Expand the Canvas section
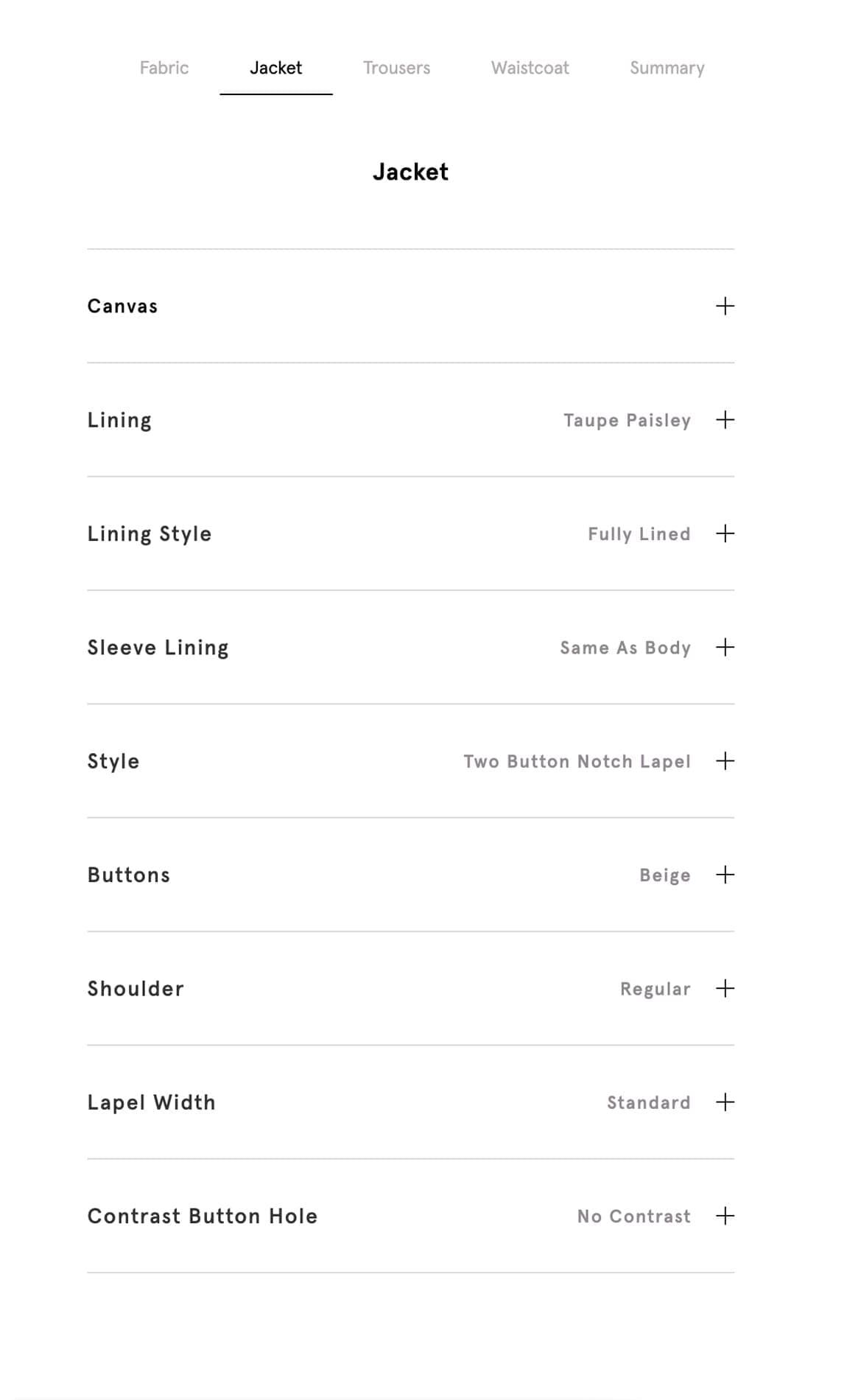This screenshot has height=1400, width=847. click(725, 306)
